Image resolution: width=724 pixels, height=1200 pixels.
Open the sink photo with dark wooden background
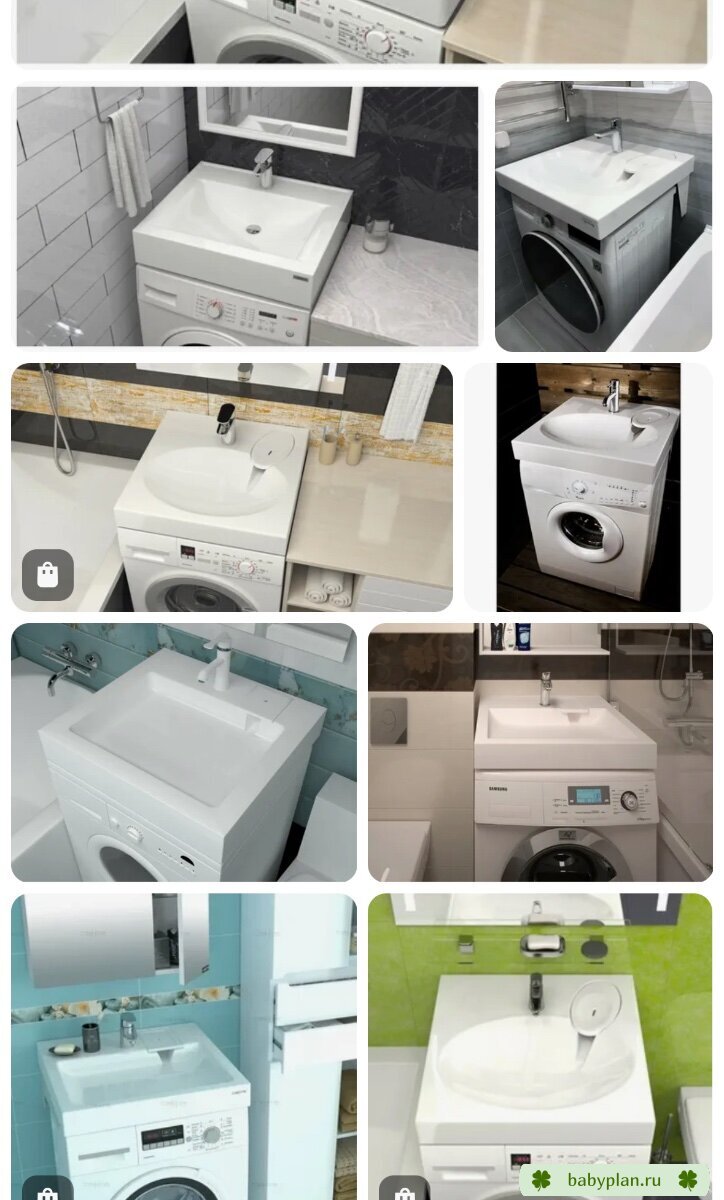click(x=588, y=487)
